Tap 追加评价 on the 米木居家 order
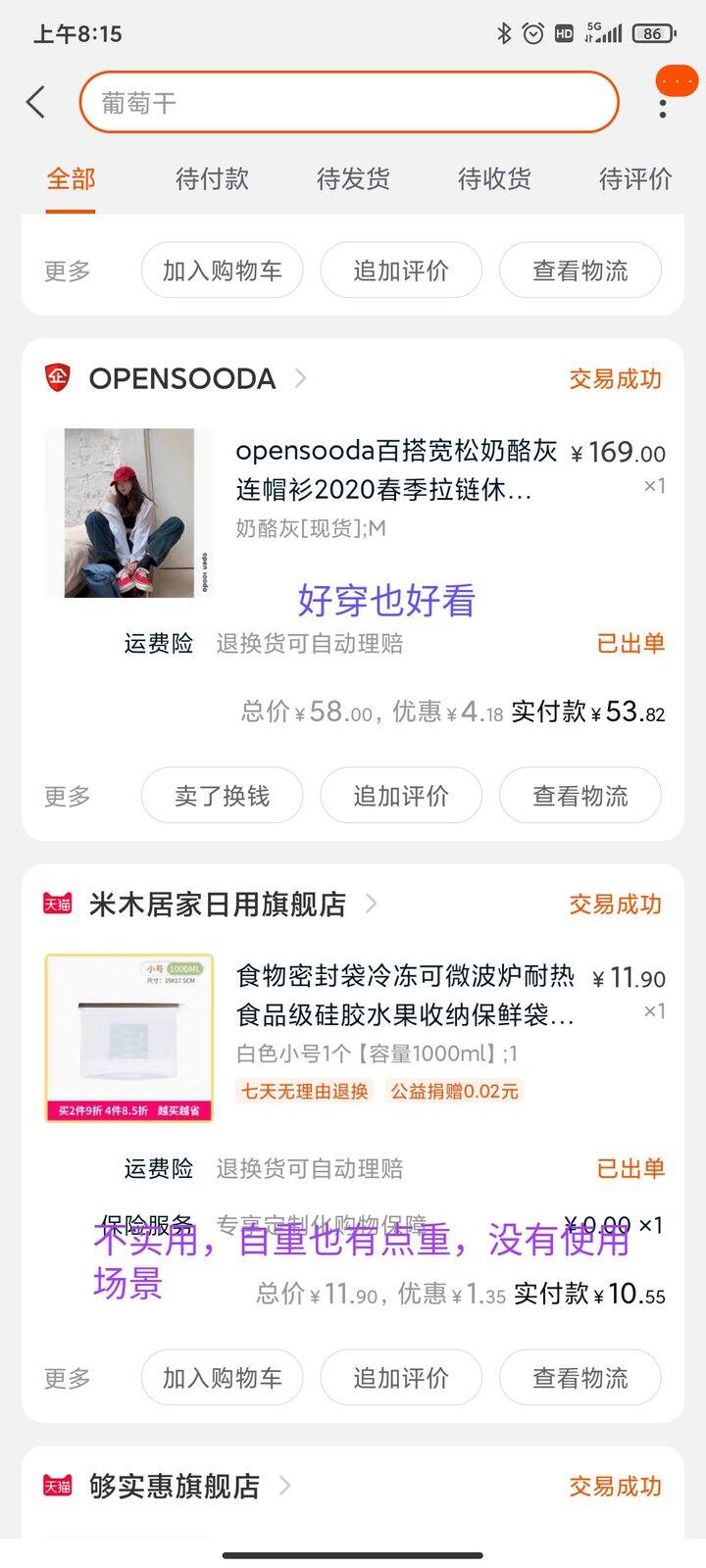This screenshot has height=1568, width=706. tap(401, 1378)
